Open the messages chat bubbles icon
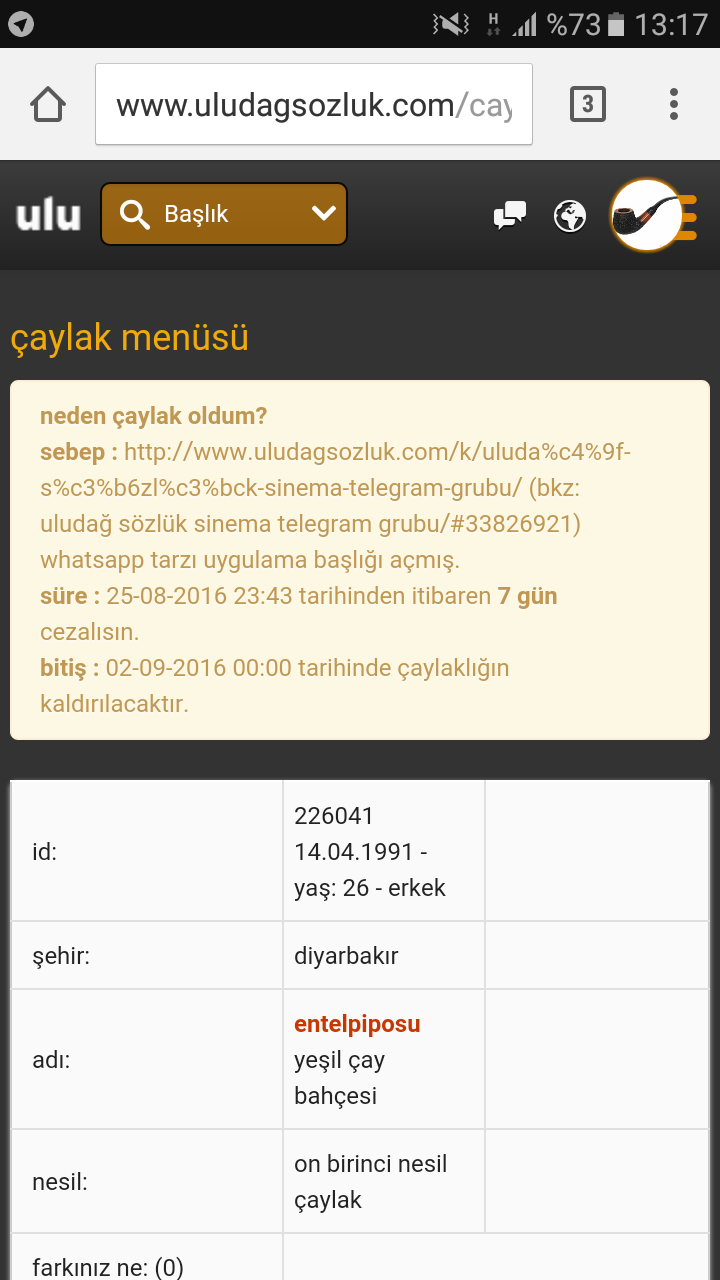 [x=510, y=215]
